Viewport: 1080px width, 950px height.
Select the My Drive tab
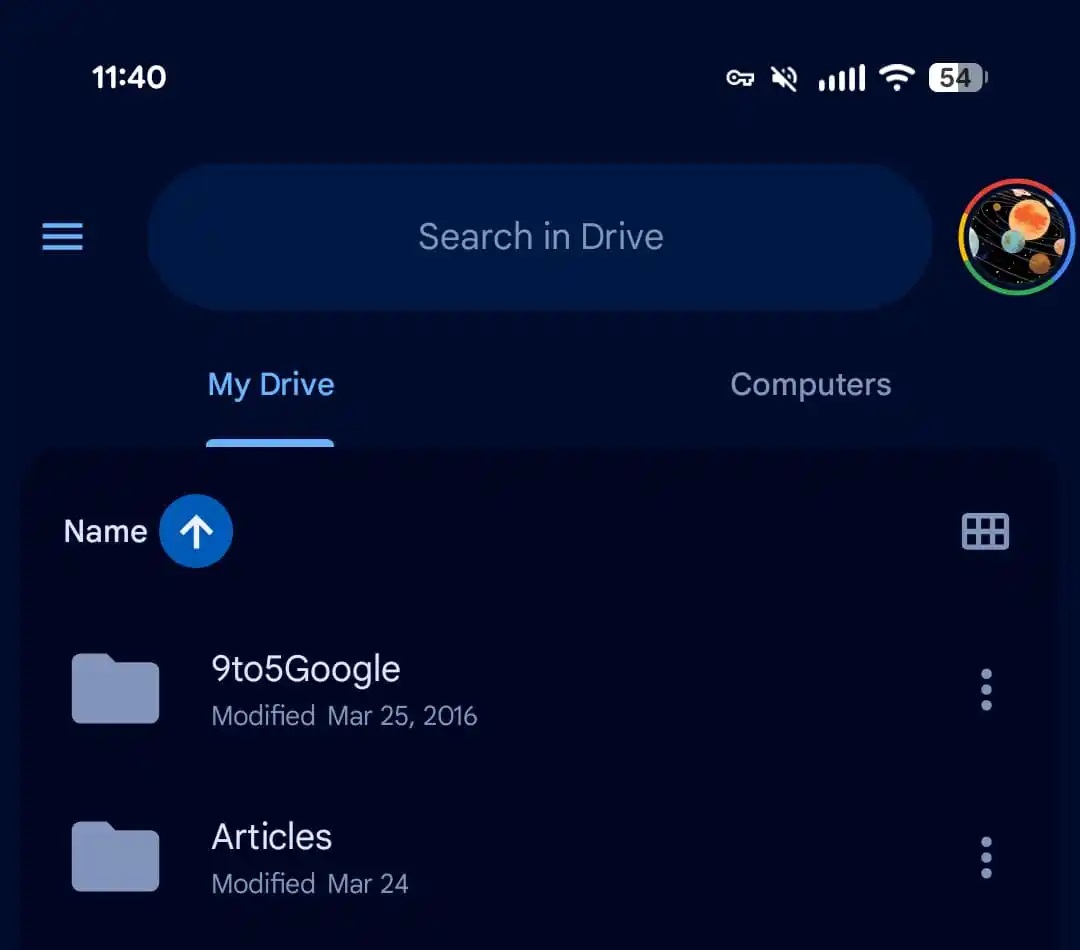click(x=271, y=385)
